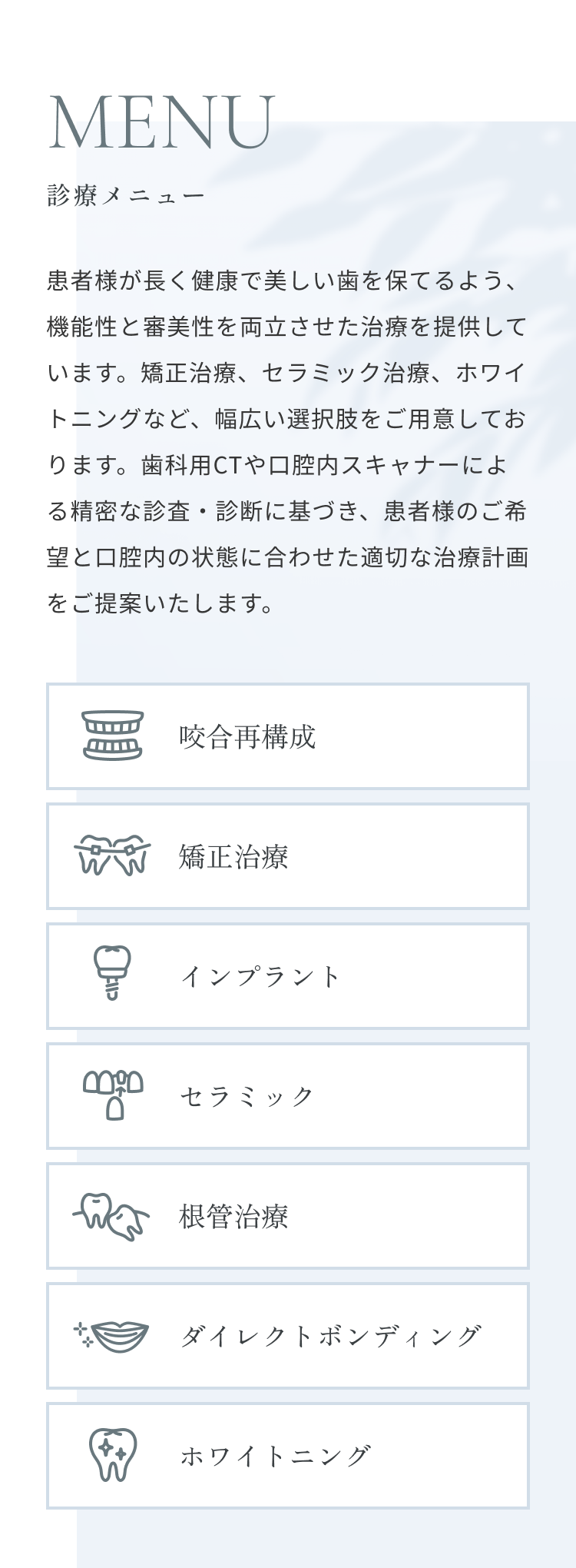Open the セラミック treatment link

pyautogui.click(x=288, y=1096)
